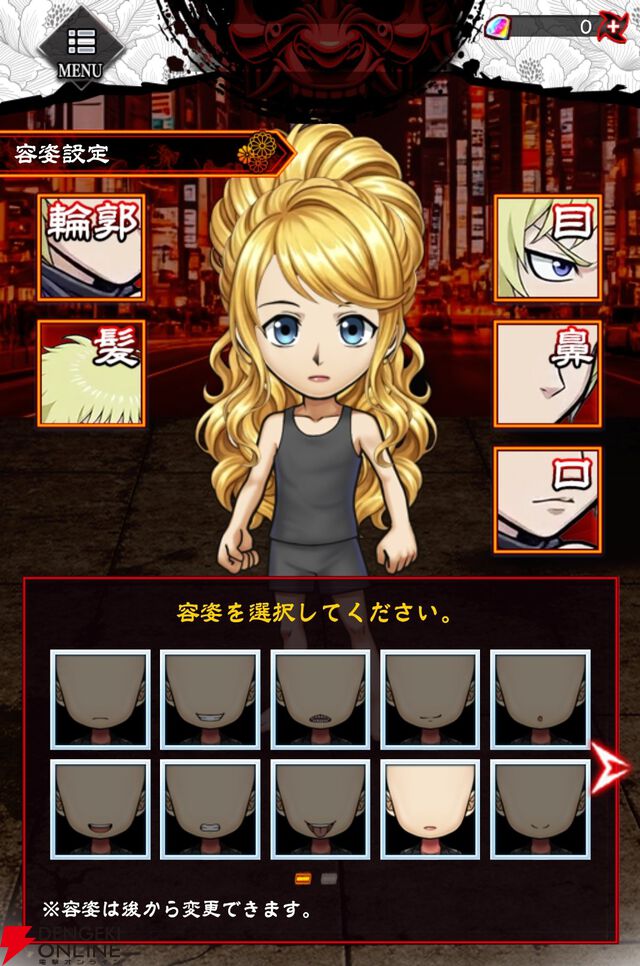Choose the tongue-out mouth option
Screen dimensions: 640x966
320,808
